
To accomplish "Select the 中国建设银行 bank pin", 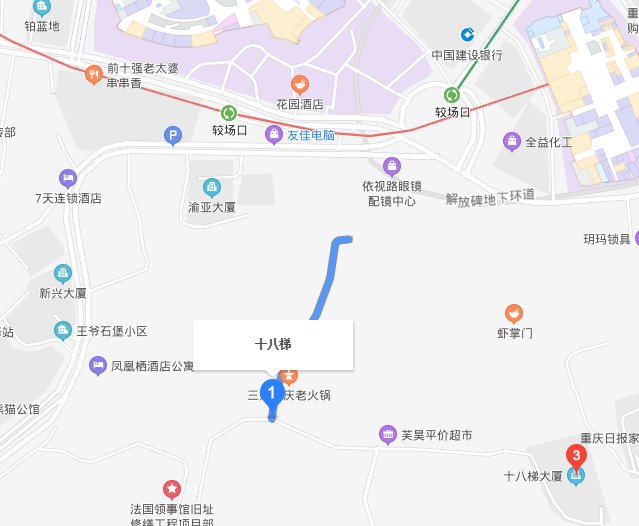I will (466, 34).
